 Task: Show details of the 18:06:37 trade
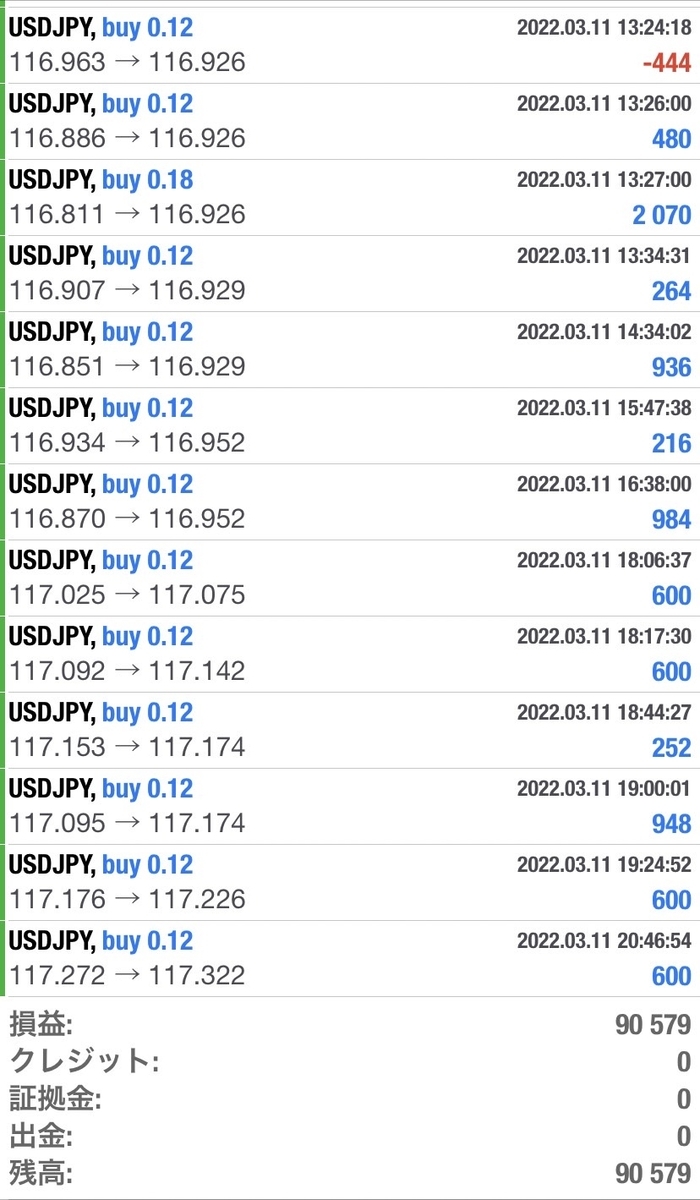pos(350,578)
